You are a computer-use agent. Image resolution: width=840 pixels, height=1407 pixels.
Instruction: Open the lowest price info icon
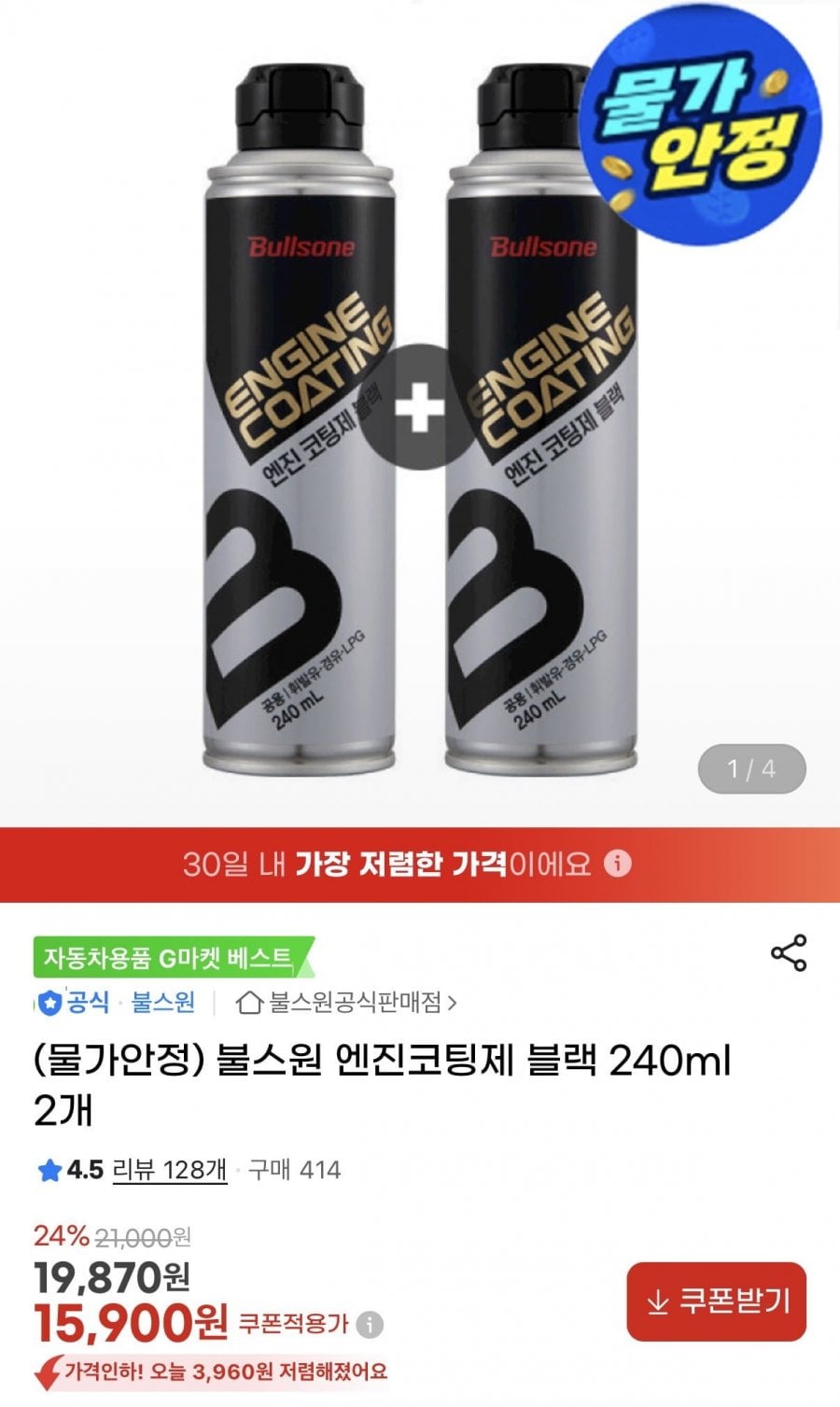618,863
